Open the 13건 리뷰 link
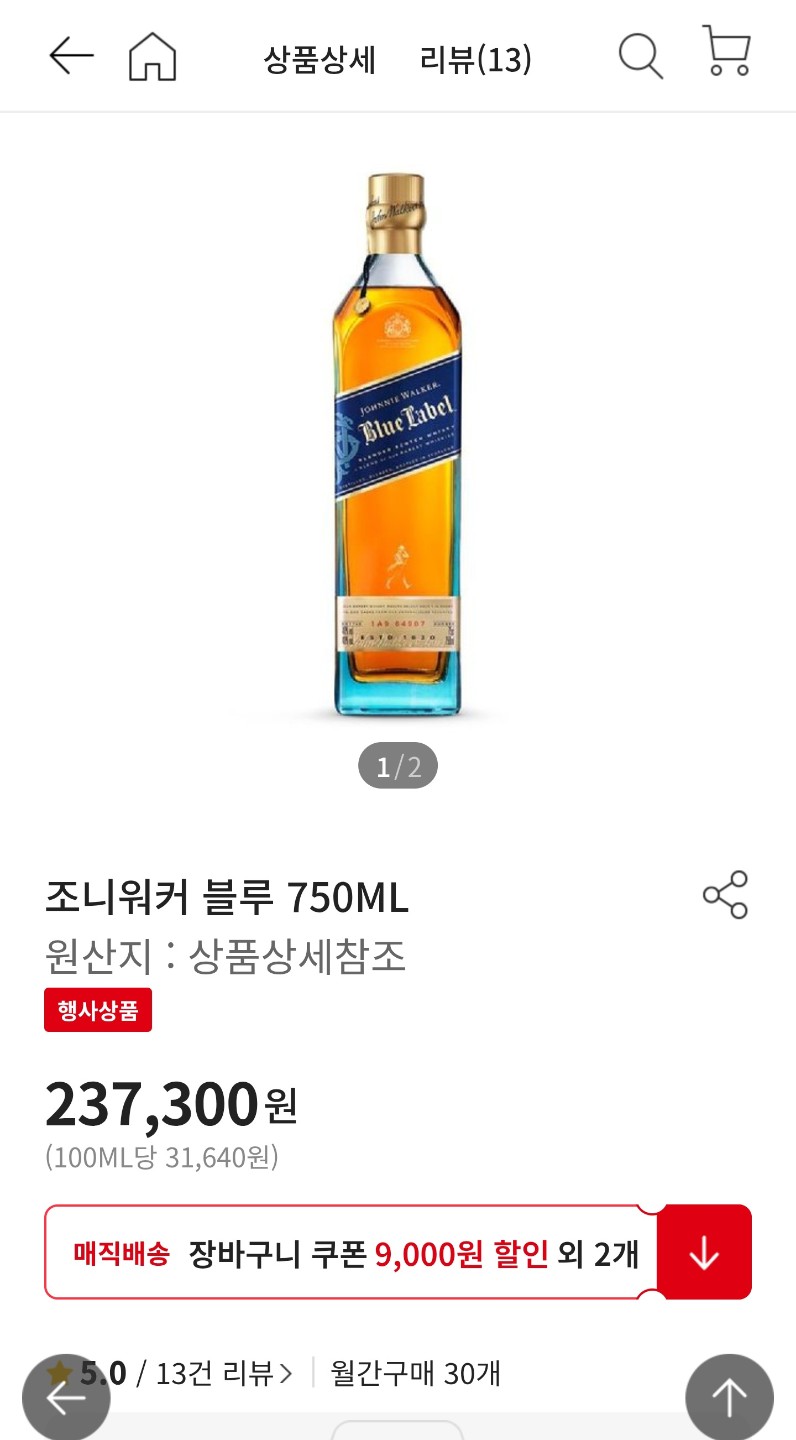 (224, 1374)
